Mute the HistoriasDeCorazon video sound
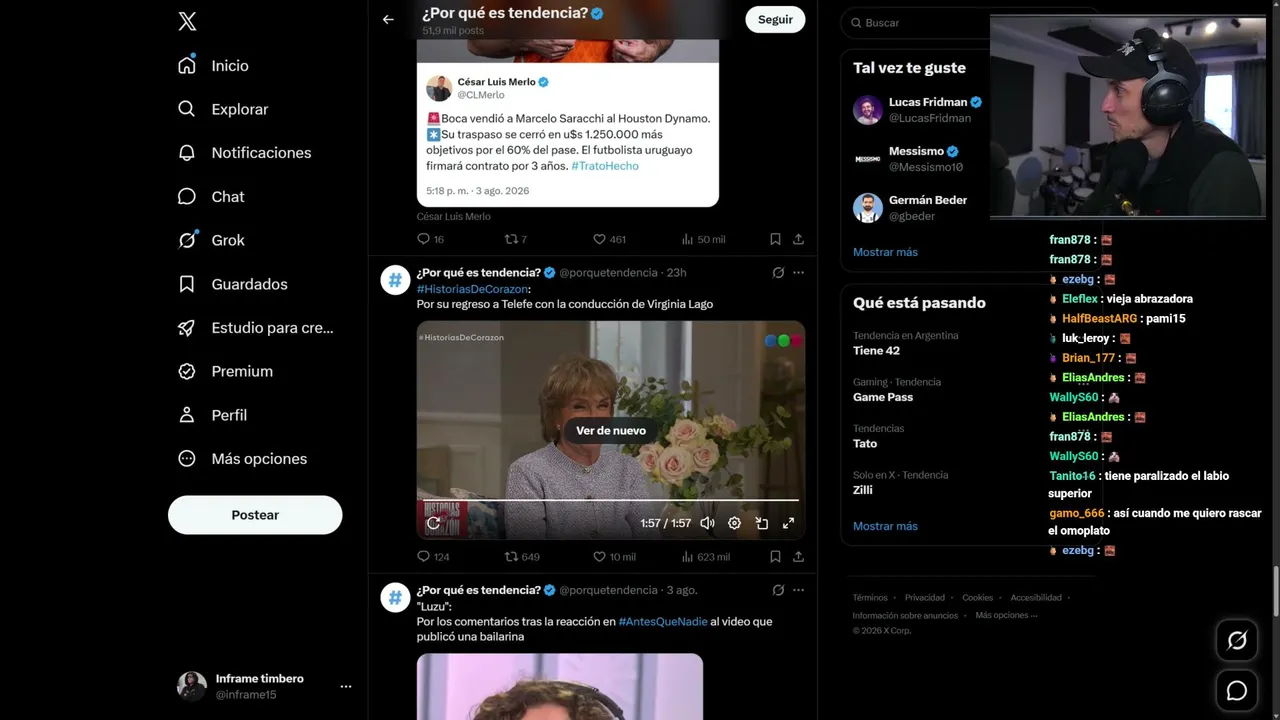Image resolution: width=1280 pixels, height=720 pixels. pos(707,523)
